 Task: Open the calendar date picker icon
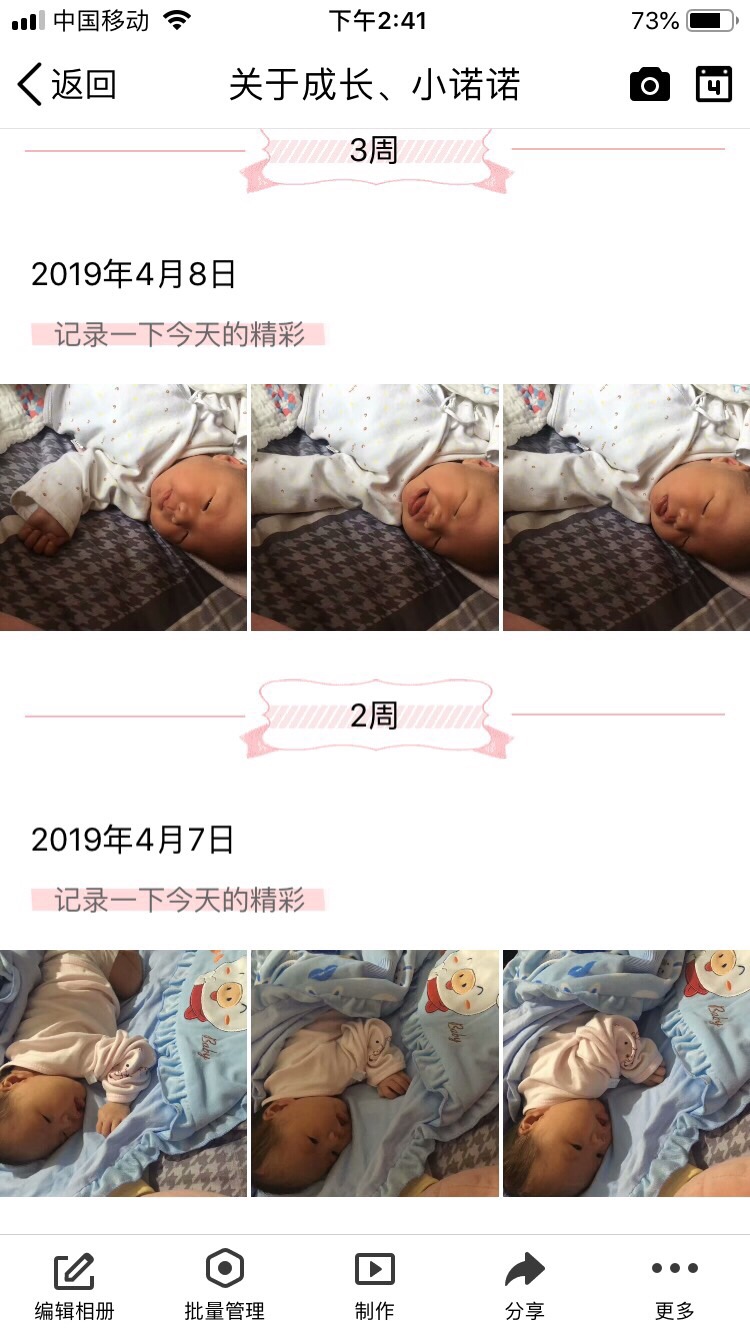[714, 85]
